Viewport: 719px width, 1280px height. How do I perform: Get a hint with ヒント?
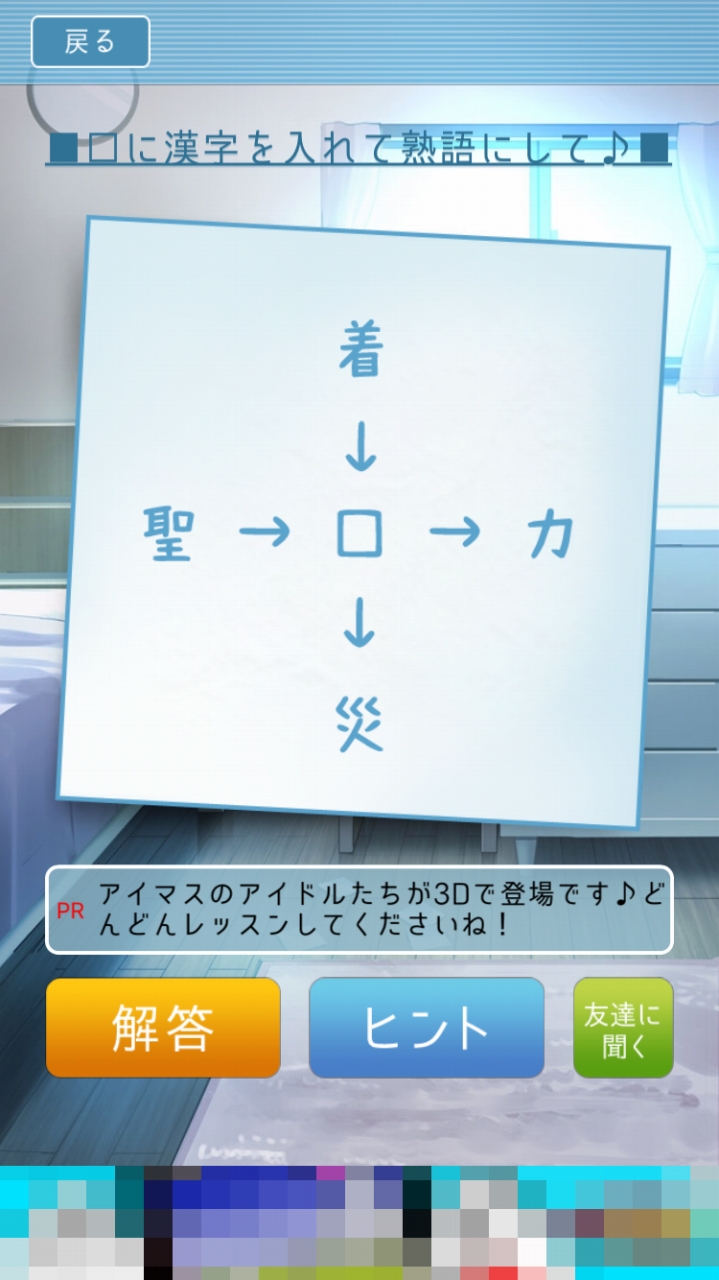[x=427, y=1027]
